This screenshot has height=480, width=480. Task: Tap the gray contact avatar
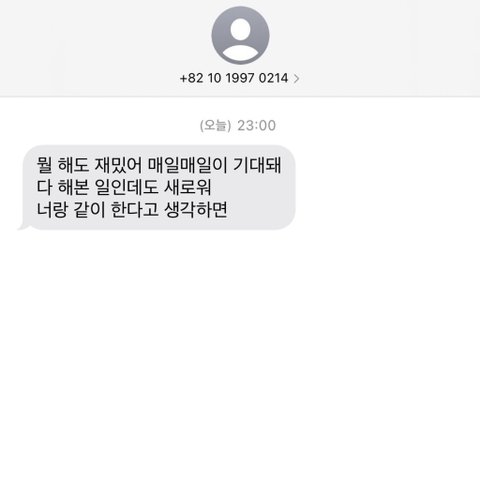(x=240, y=35)
